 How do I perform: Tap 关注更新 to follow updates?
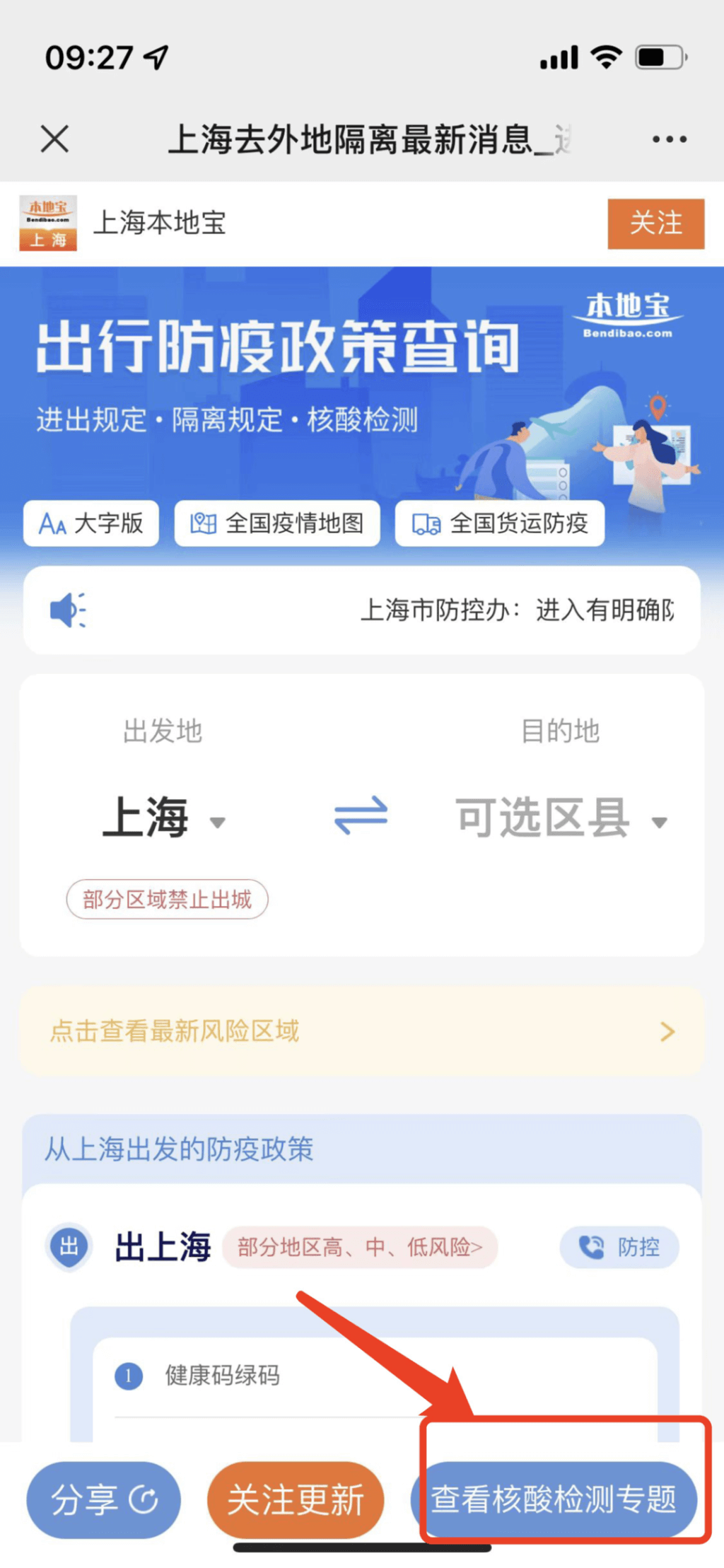296,1499
